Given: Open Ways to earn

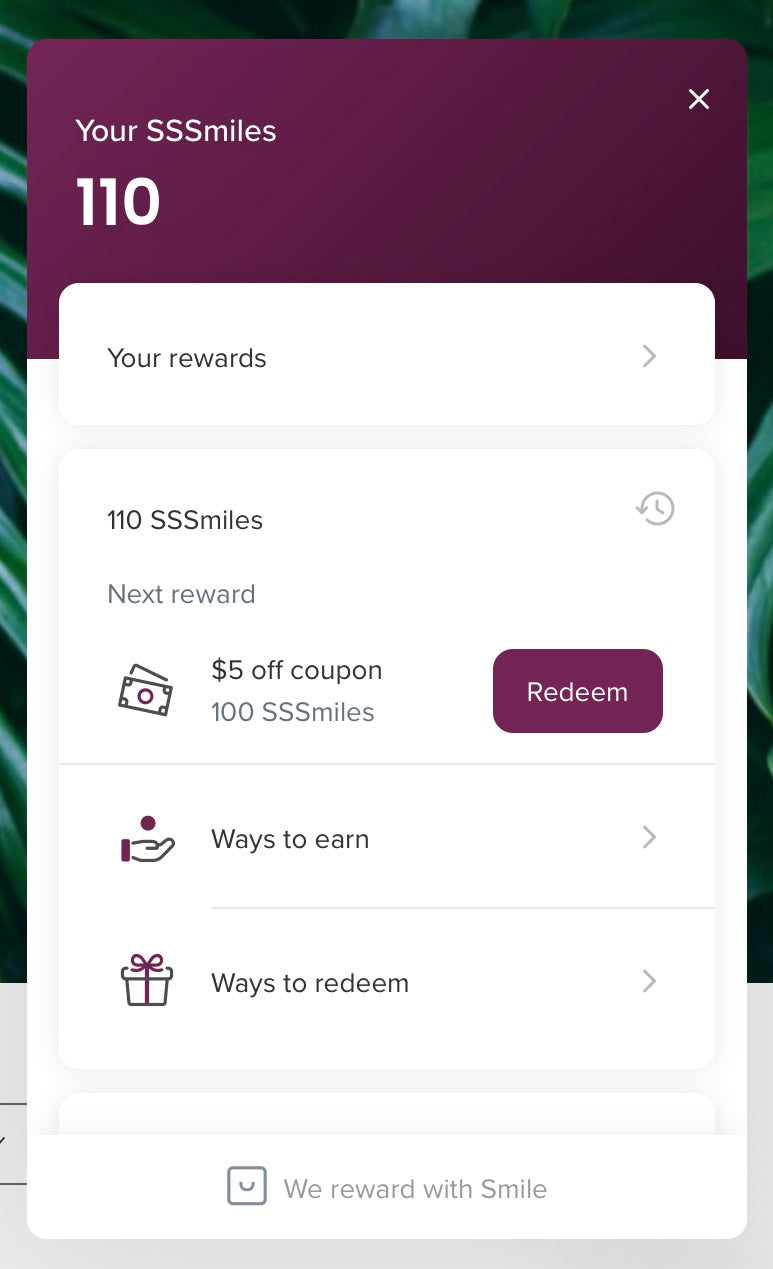Looking at the screenshot, I should coord(386,838).
